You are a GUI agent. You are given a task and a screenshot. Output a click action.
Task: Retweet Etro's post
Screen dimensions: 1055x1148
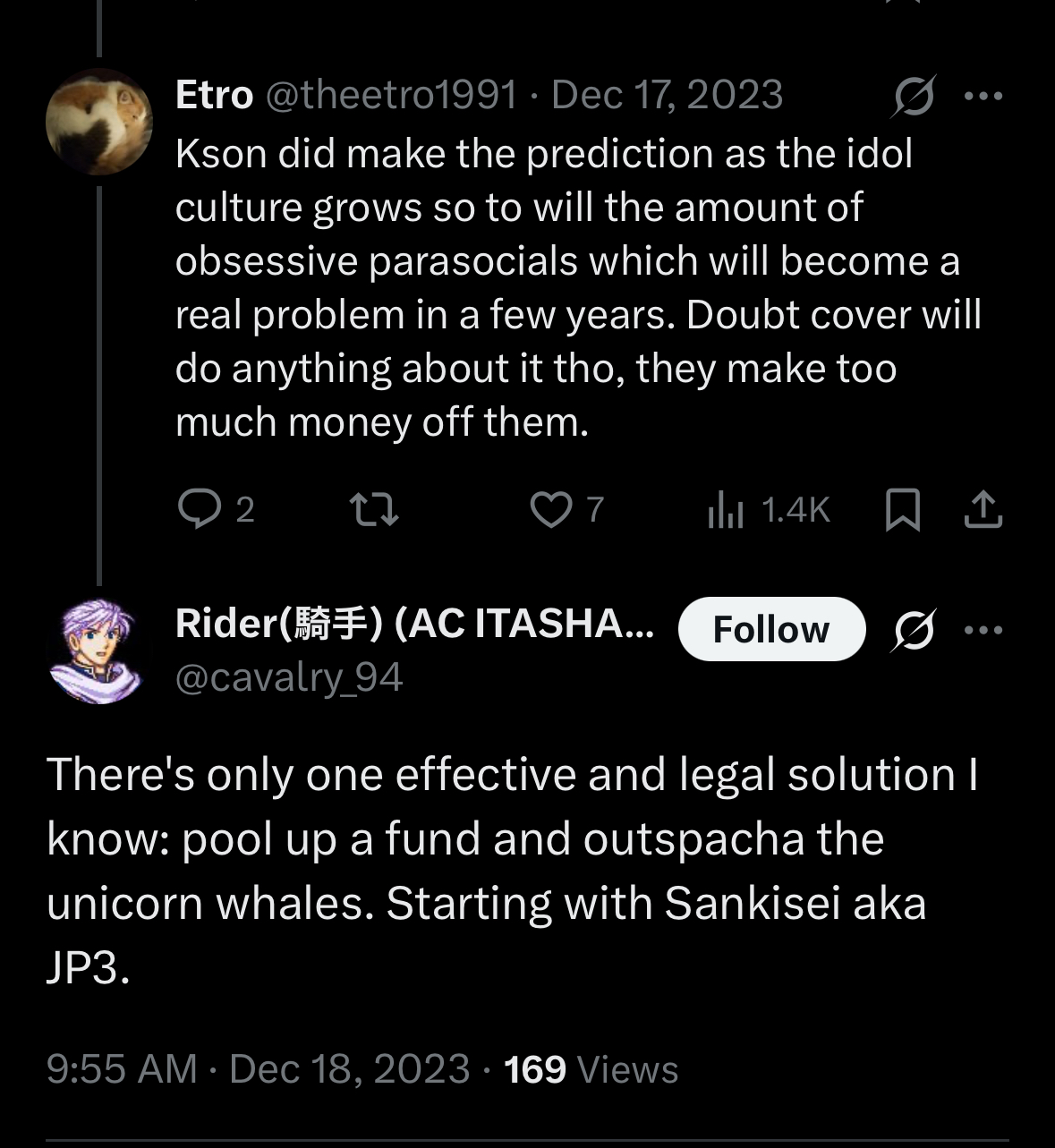coord(373,509)
